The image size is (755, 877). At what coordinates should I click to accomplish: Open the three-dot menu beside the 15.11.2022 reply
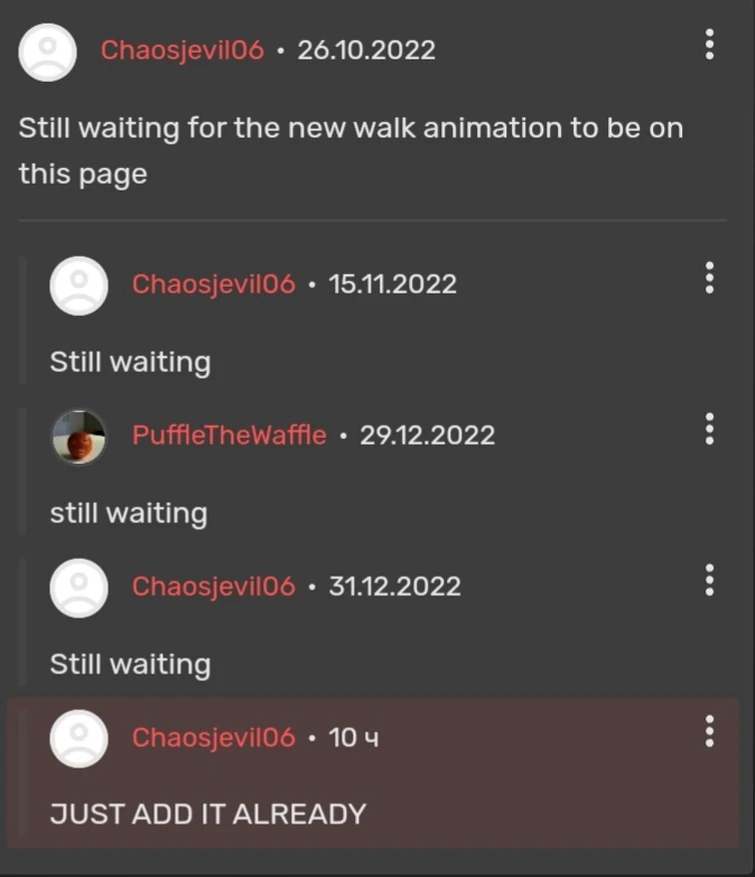[709, 280]
